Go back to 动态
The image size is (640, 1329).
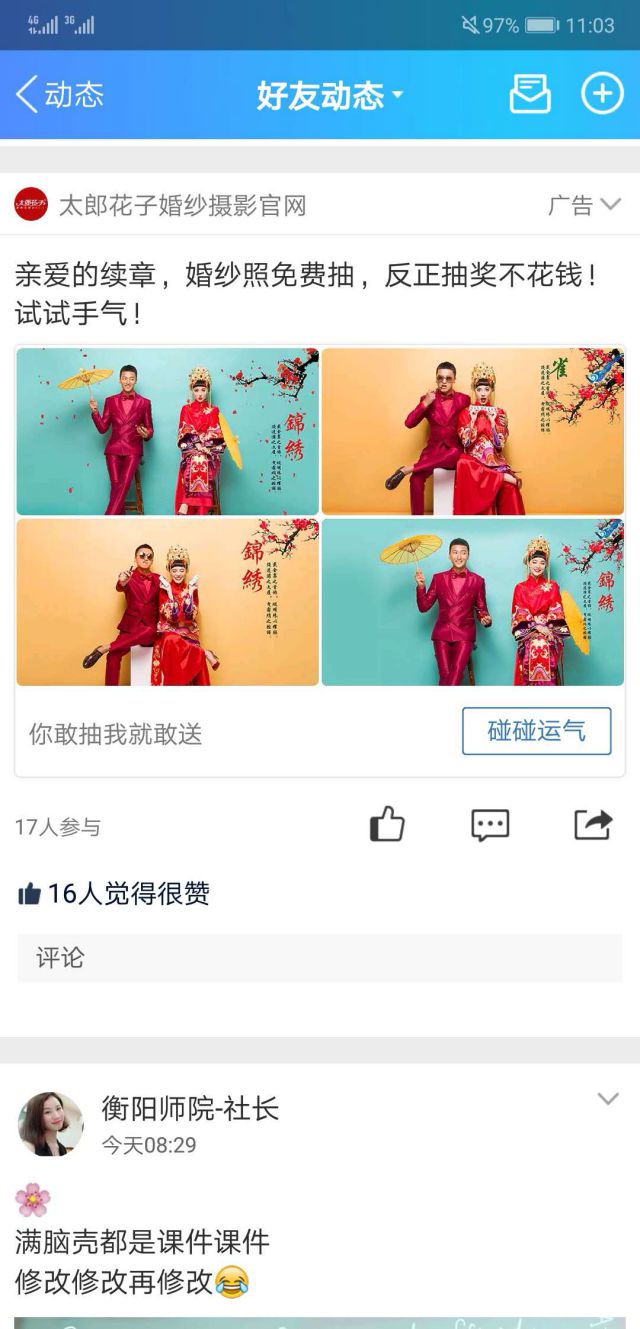tap(60, 95)
